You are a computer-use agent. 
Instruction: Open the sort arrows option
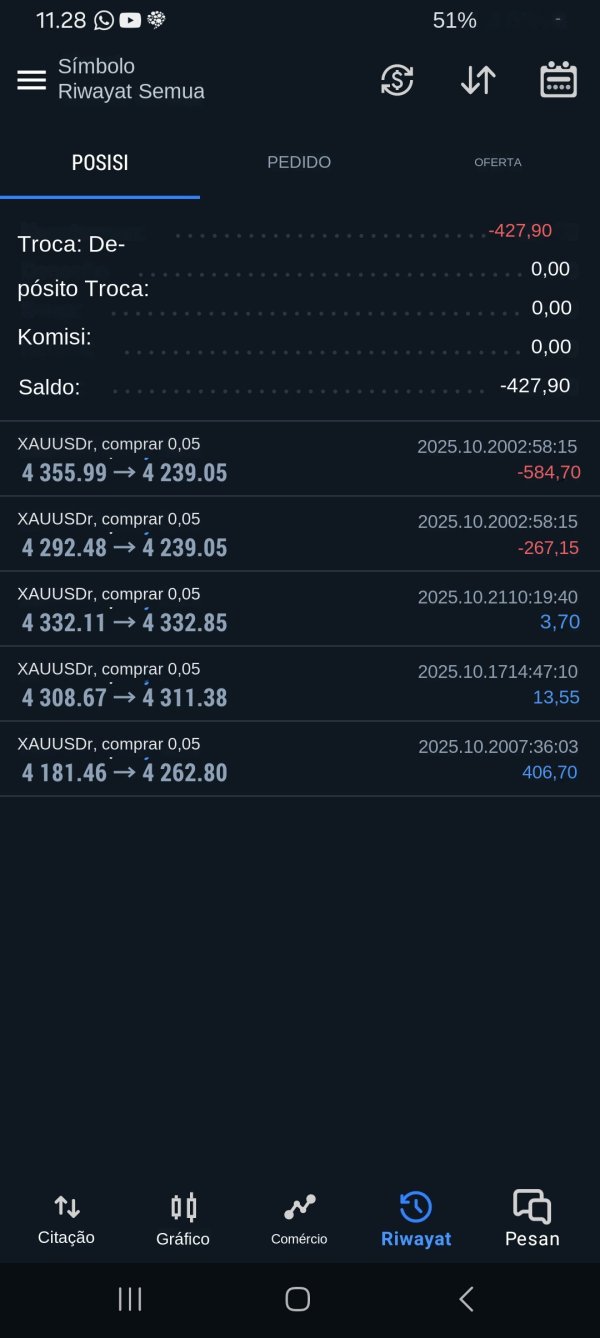478,80
